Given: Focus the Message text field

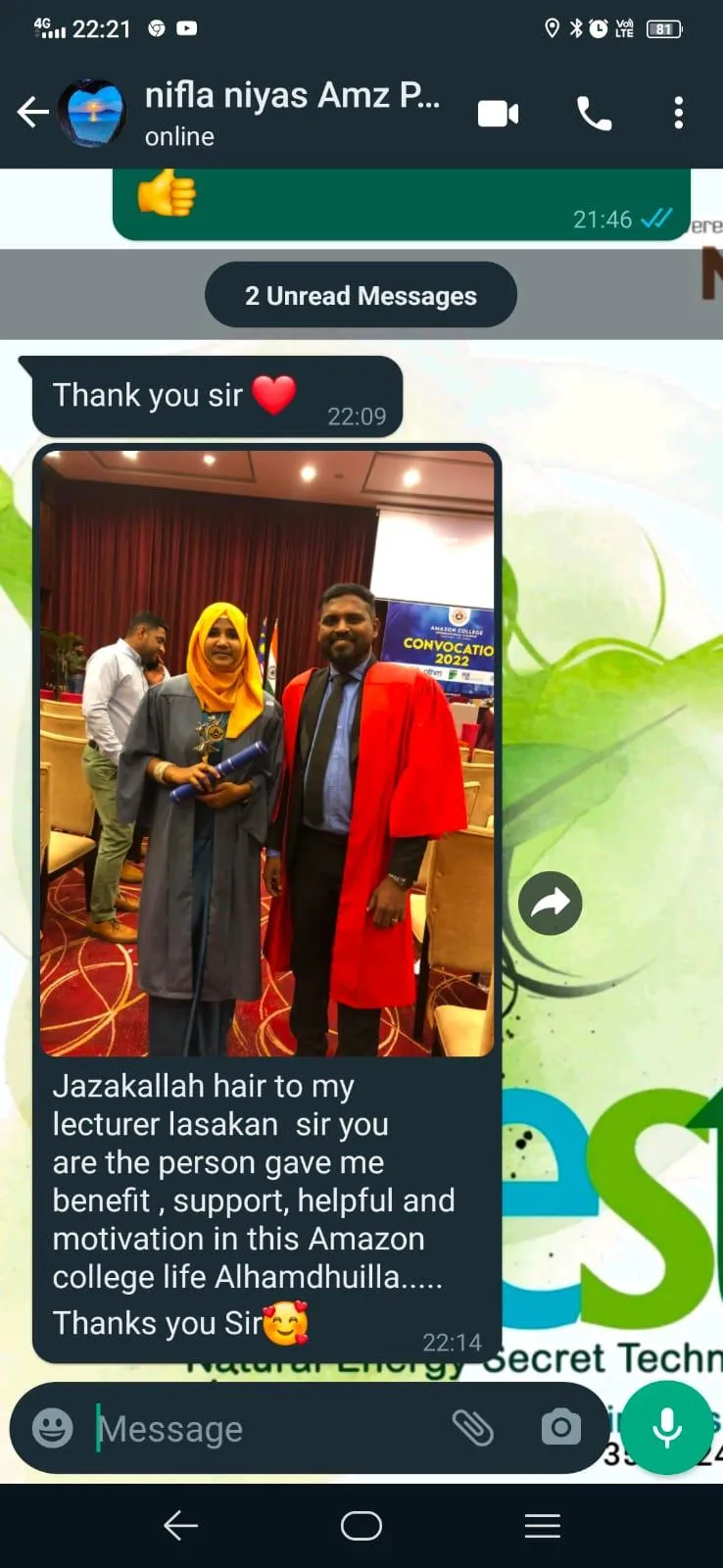Looking at the screenshot, I should point(265,1429).
